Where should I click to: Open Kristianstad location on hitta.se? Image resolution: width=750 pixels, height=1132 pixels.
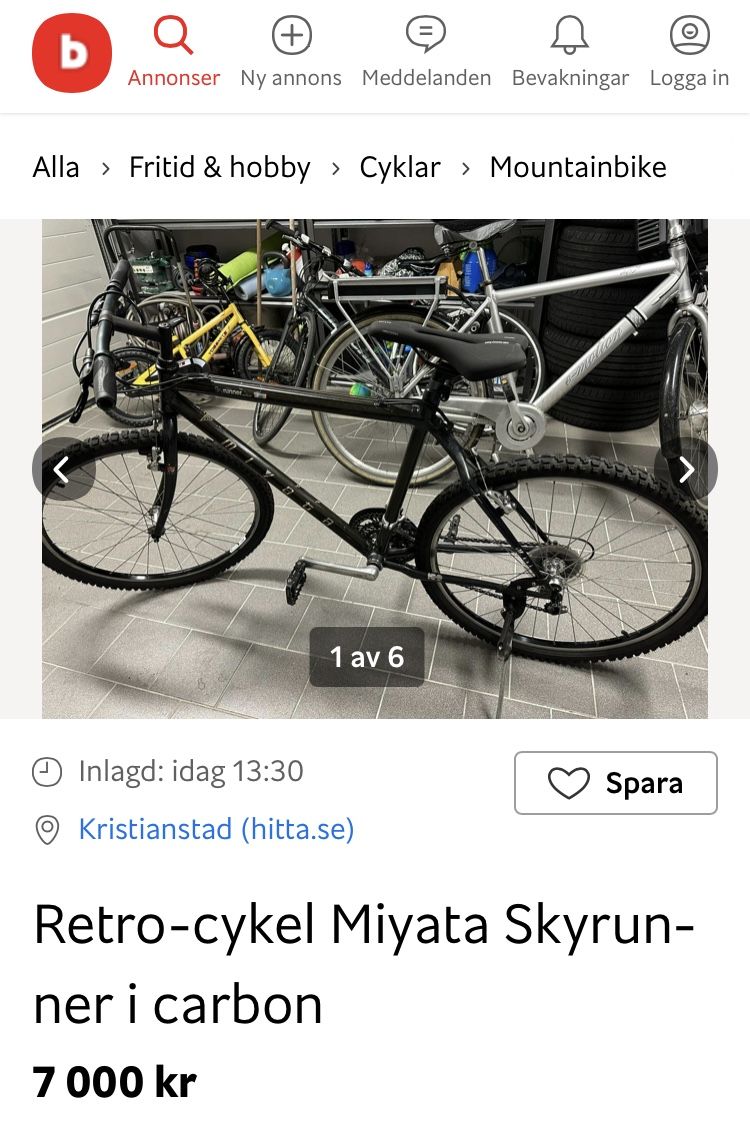[216, 829]
